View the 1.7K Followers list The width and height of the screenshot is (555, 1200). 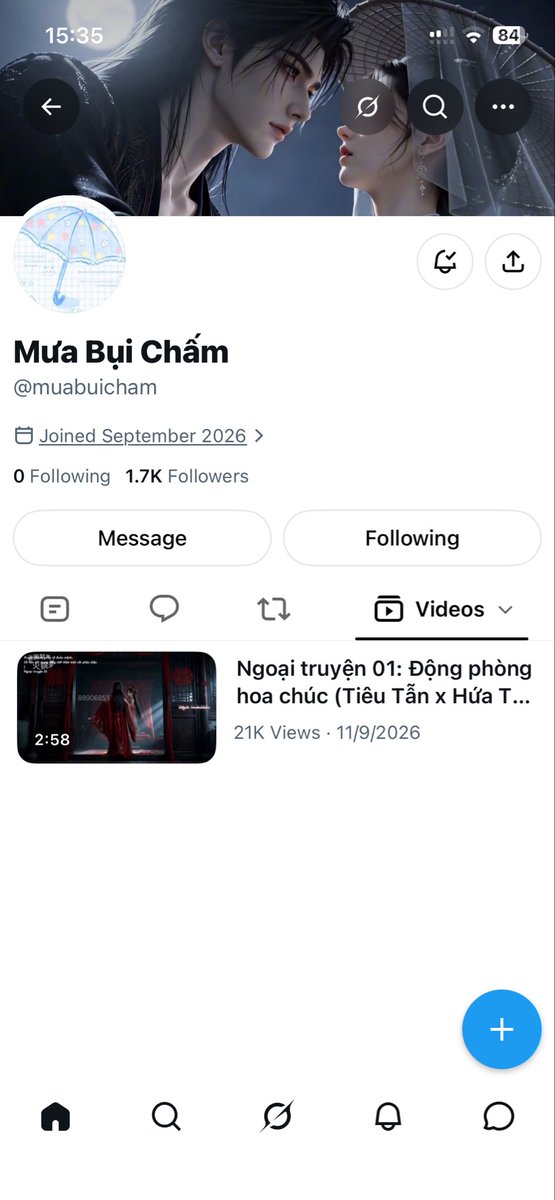point(187,476)
